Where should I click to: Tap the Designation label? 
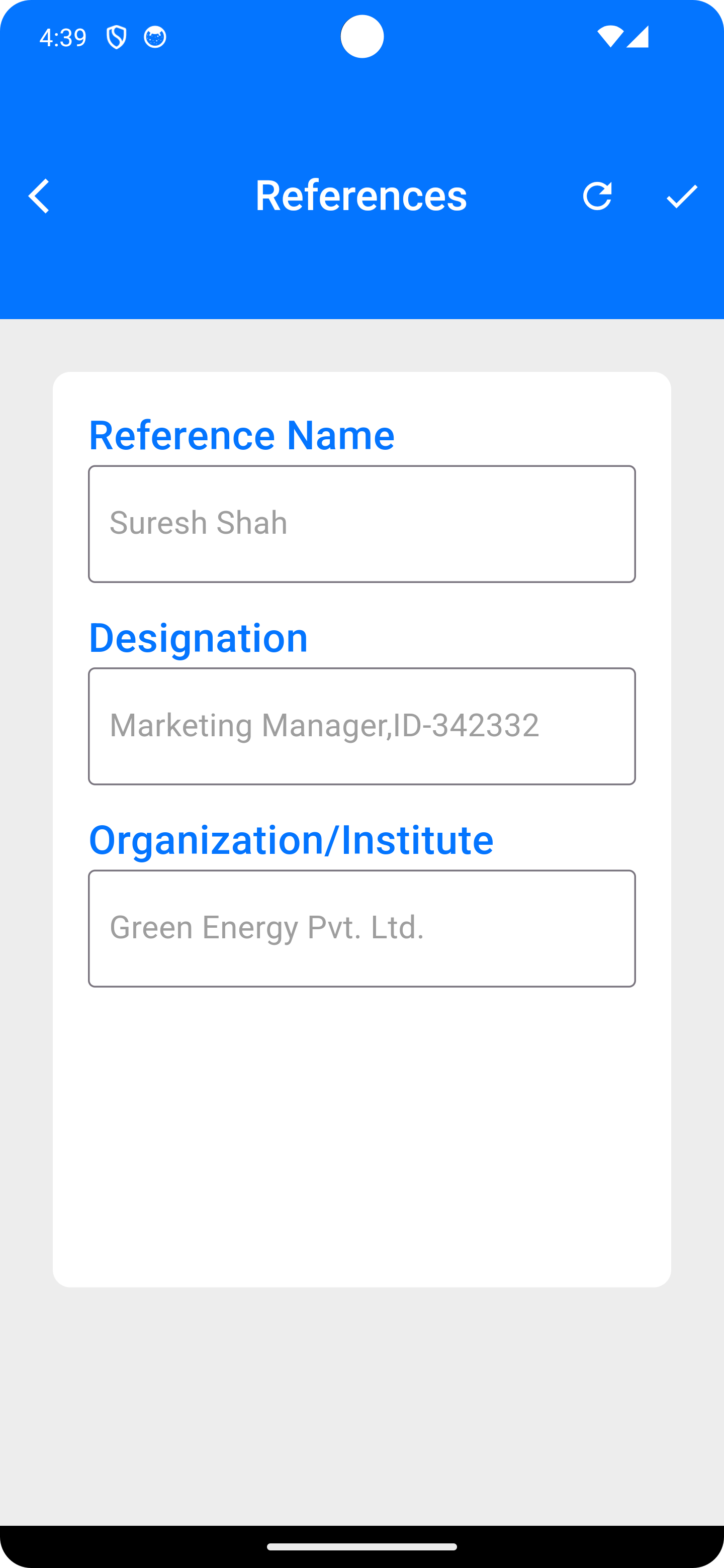(199, 637)
